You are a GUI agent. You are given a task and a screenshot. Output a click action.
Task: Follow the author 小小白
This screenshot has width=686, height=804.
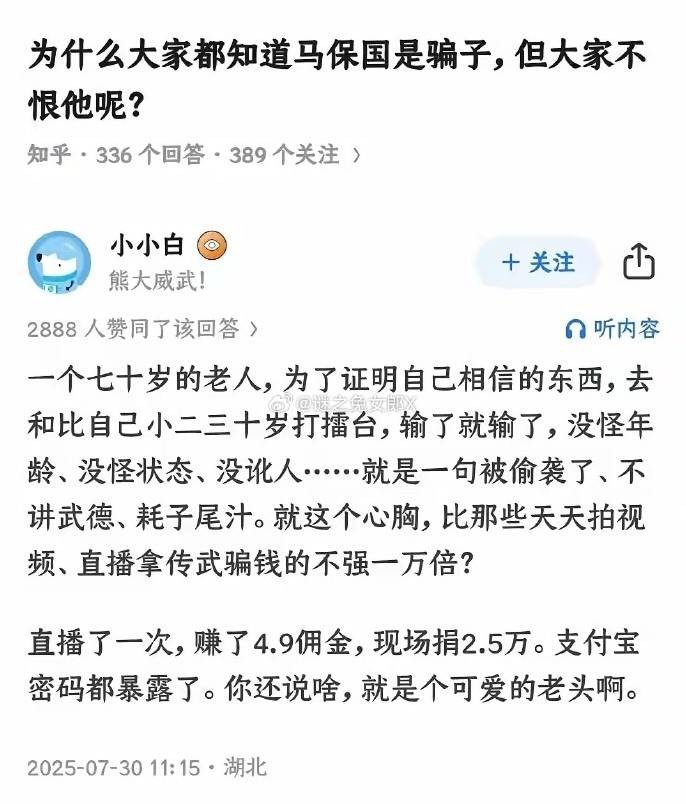coord(538,263)
